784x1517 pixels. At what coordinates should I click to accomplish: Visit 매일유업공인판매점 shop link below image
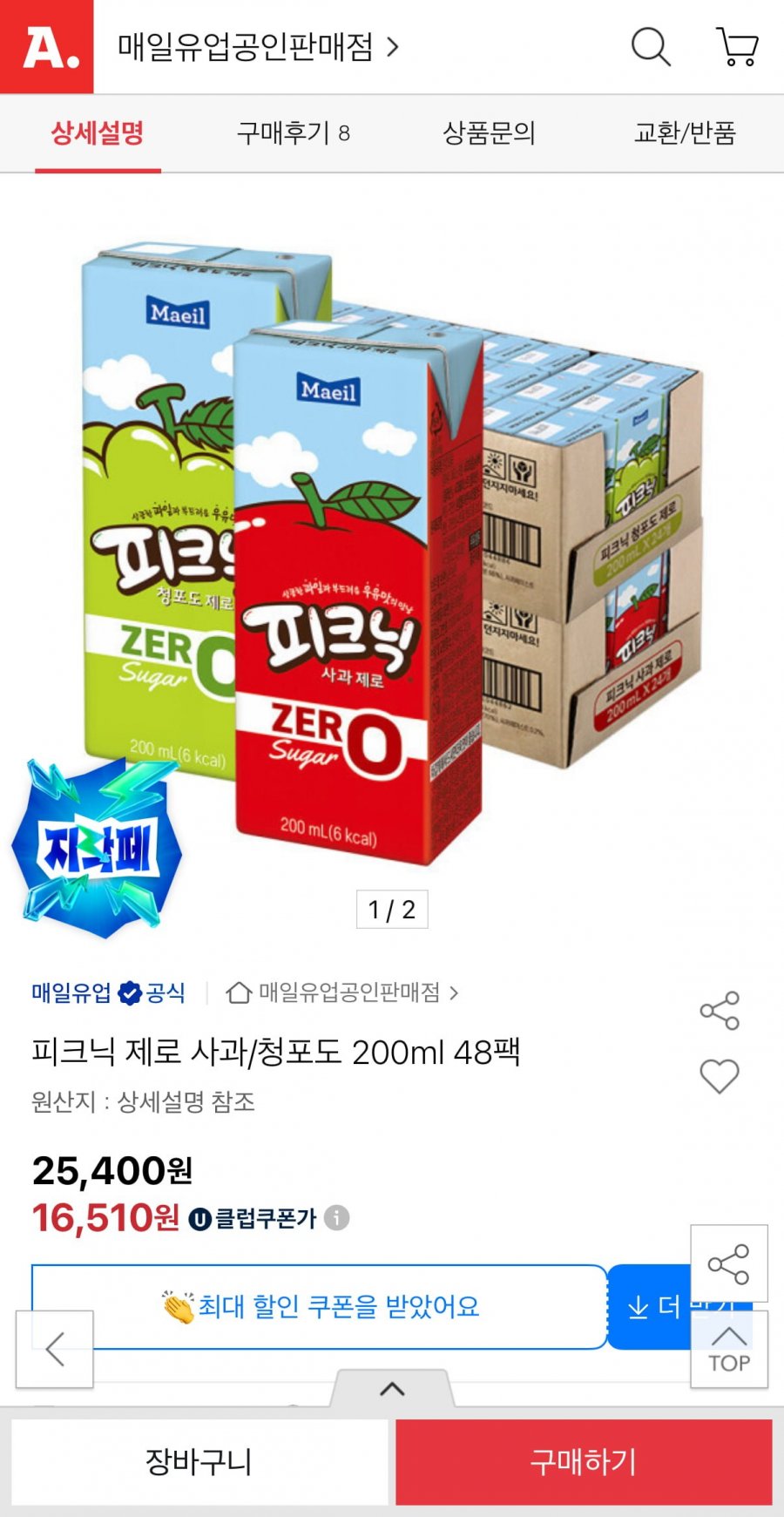click(342, 992)
